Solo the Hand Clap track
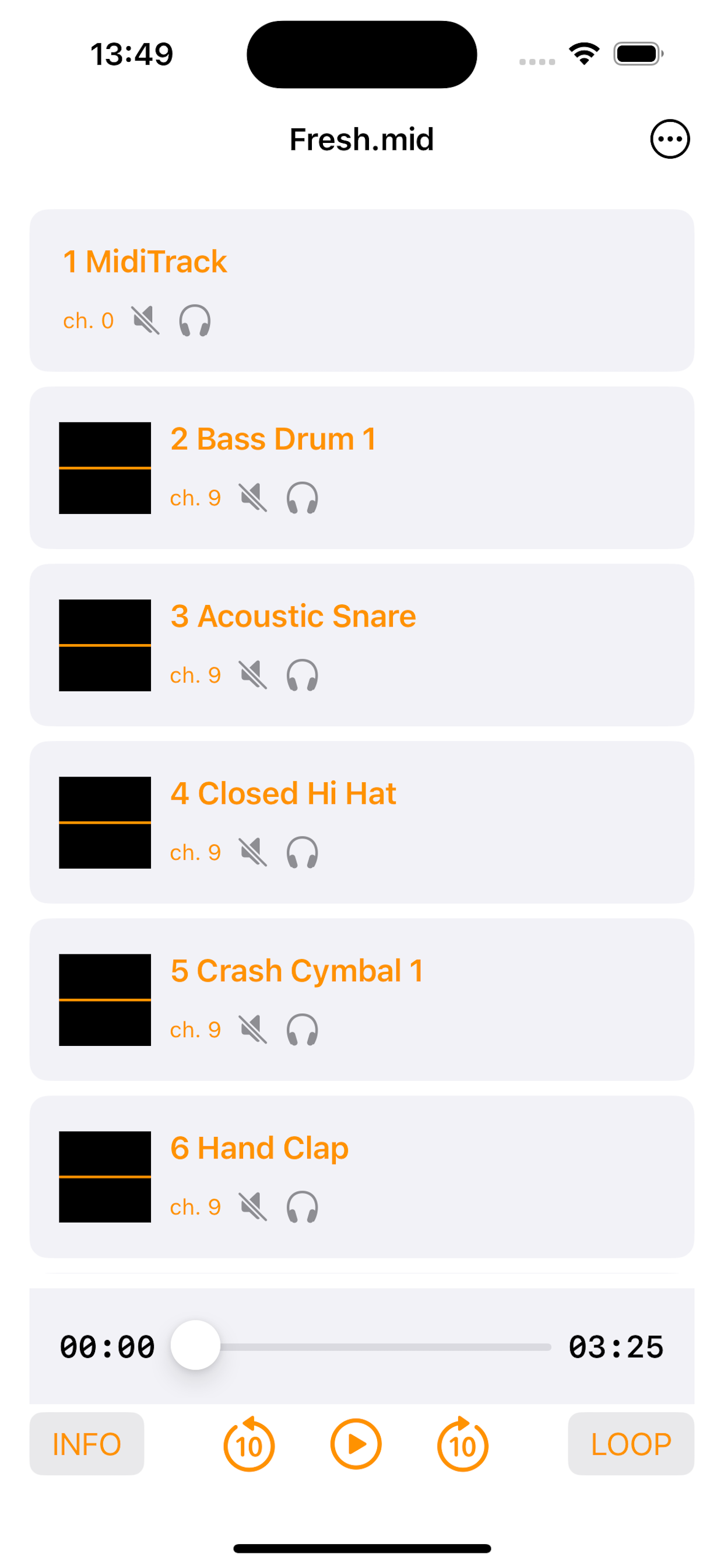This screenshot has height=1568, width=724. tap(302, 1206)
